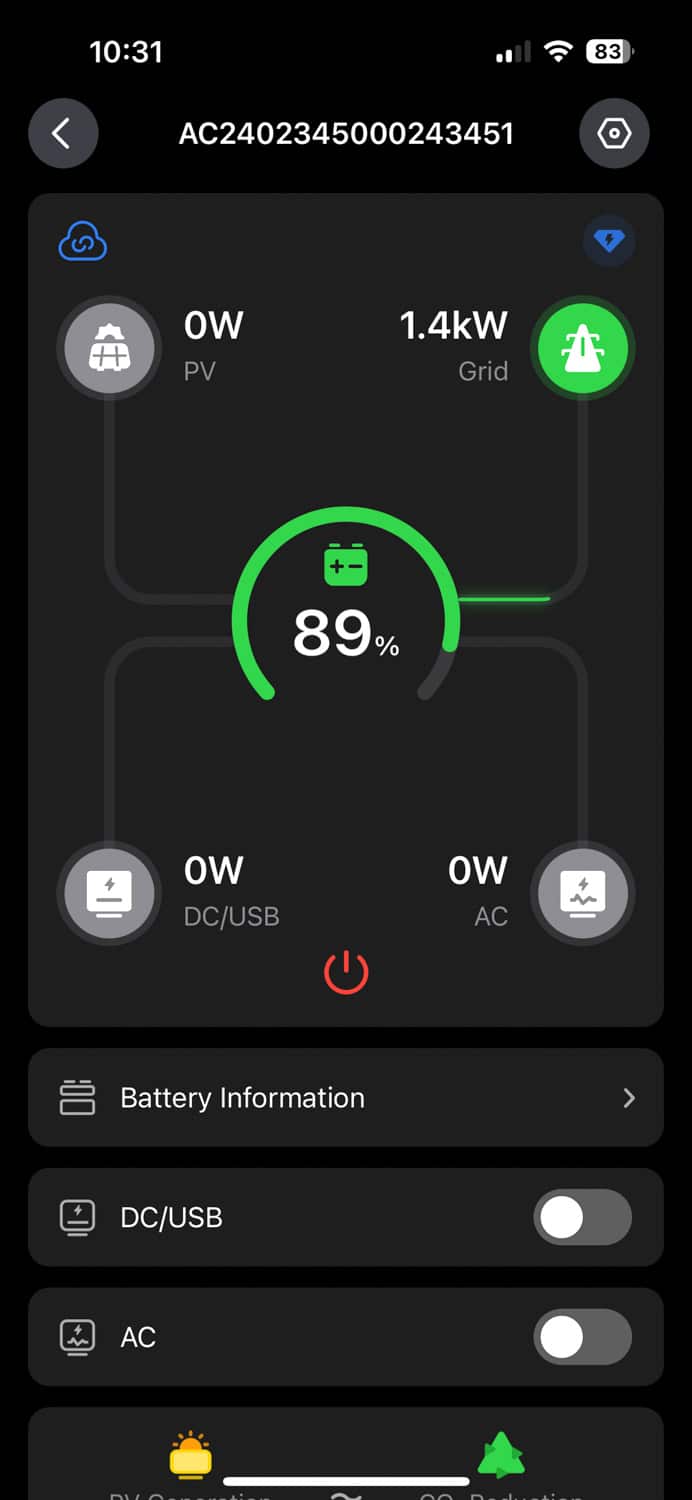Enable the AC output switch
The width and height of the screenshot is (692, 1500).
pyautogui.click(x=583, y=1337)
